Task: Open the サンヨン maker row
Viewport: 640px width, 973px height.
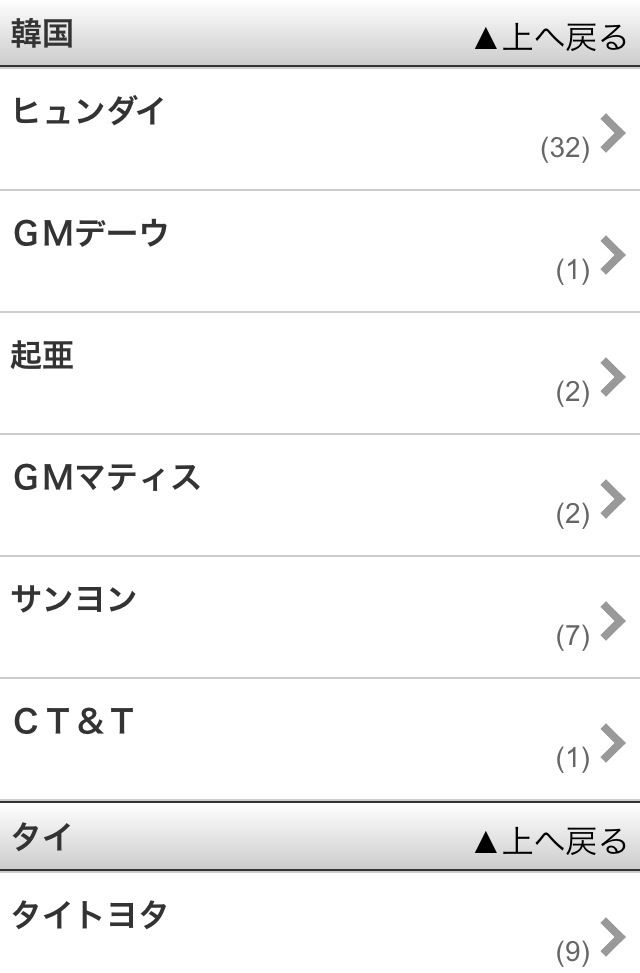Action: point(320,617)
